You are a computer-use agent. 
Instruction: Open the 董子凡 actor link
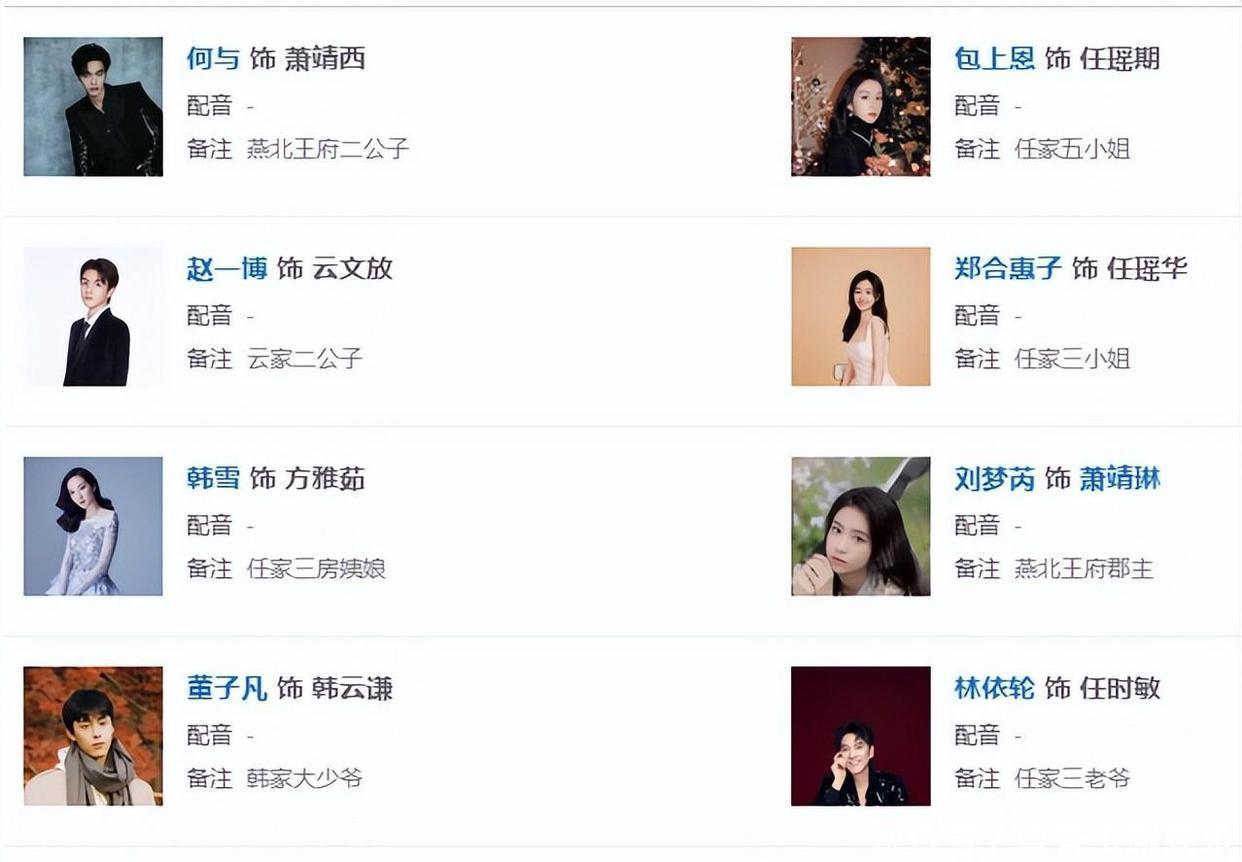click(226, 689)
